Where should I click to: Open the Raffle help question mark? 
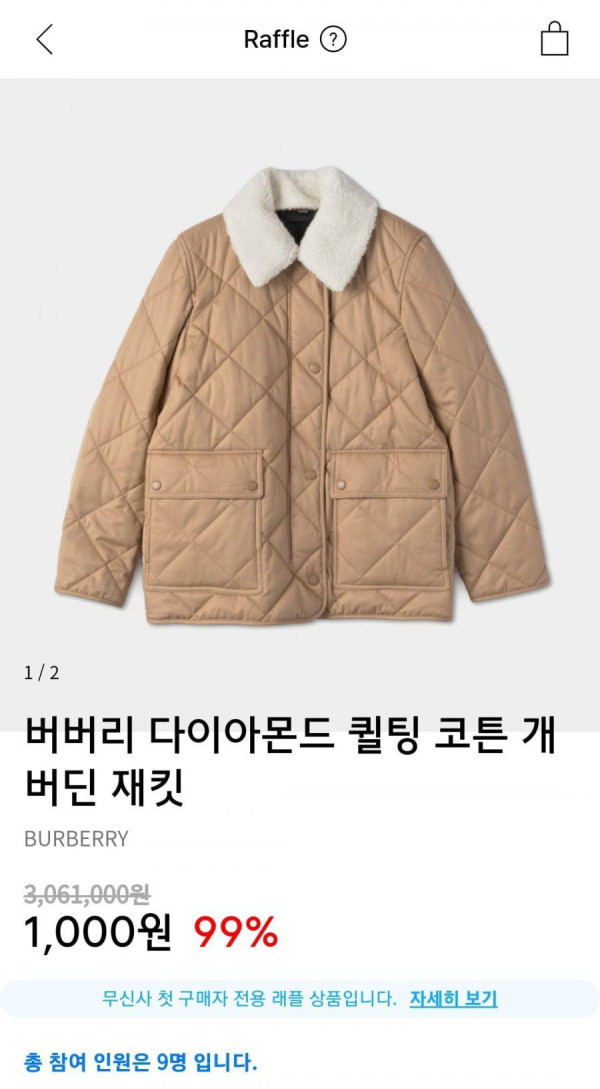333,40
